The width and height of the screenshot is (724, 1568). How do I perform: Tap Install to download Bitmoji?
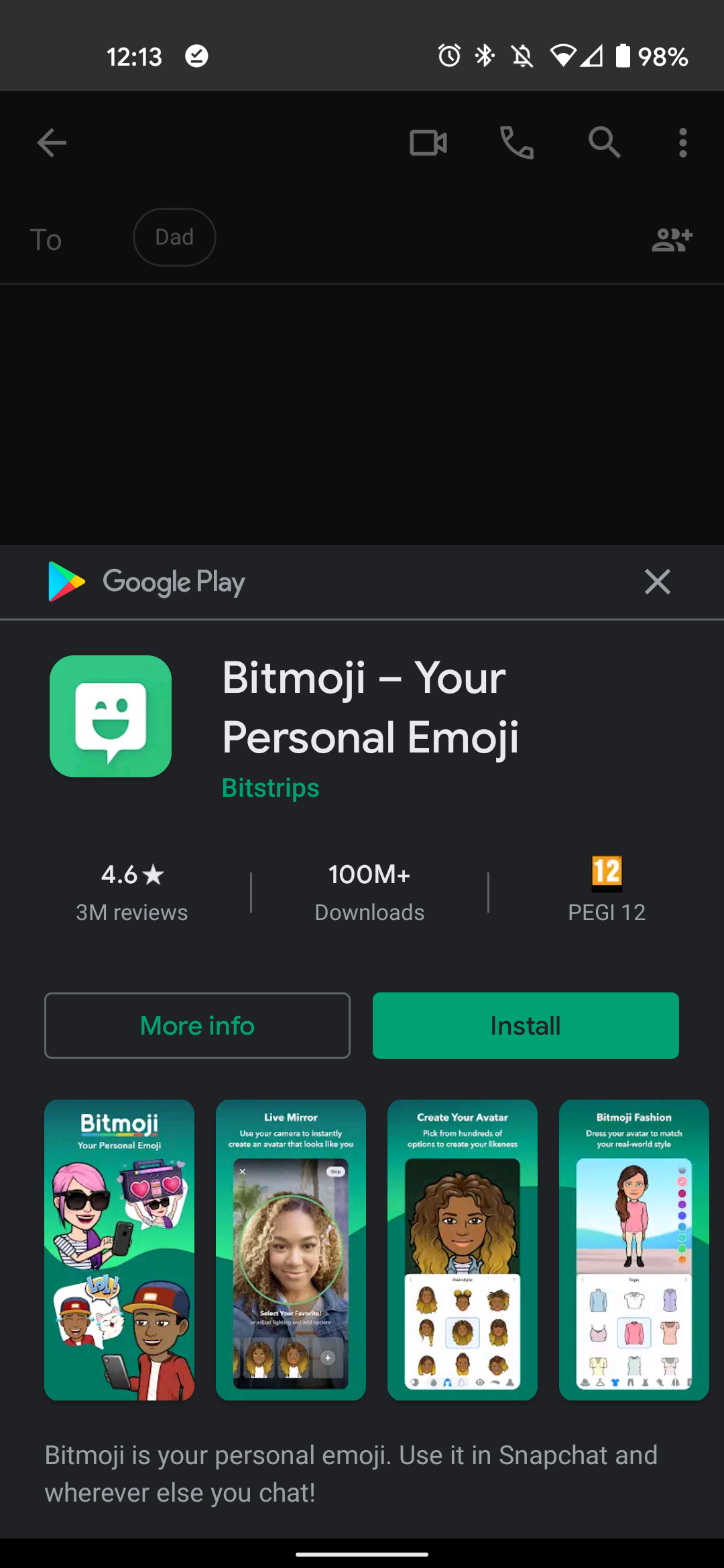[526, 1025]
